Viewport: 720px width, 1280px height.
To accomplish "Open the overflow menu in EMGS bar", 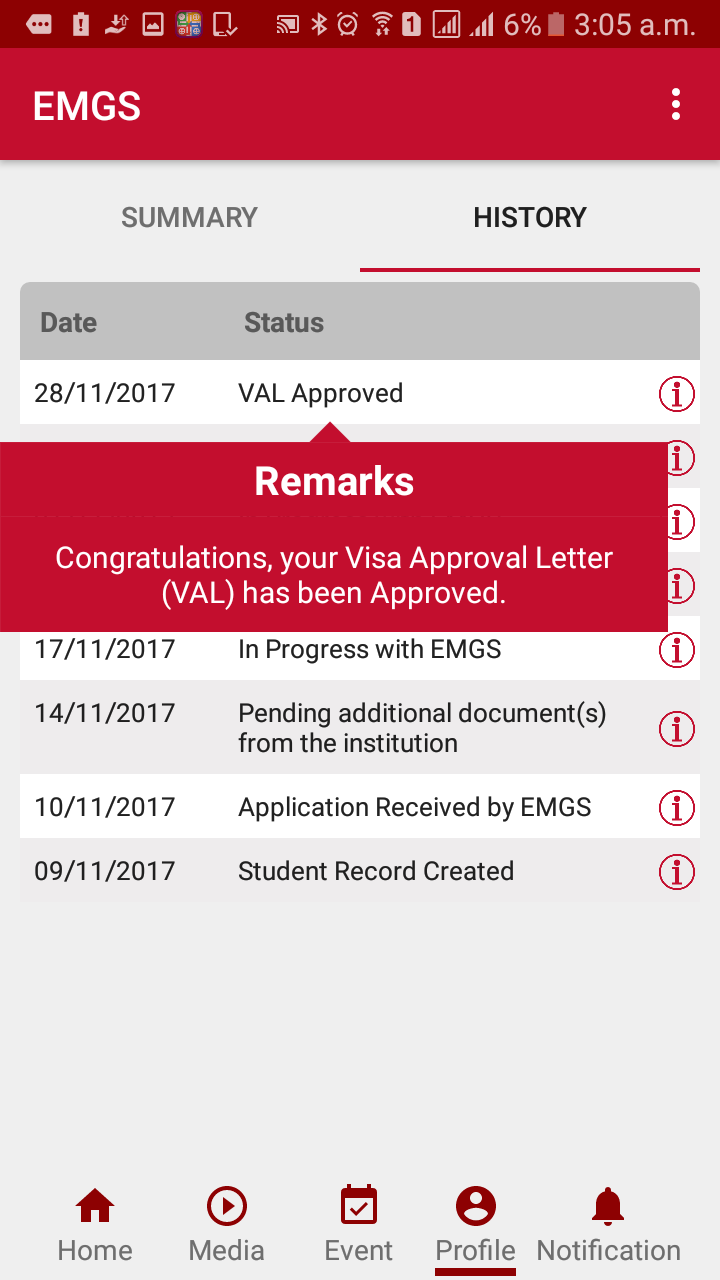I will [x=676, y=105].
